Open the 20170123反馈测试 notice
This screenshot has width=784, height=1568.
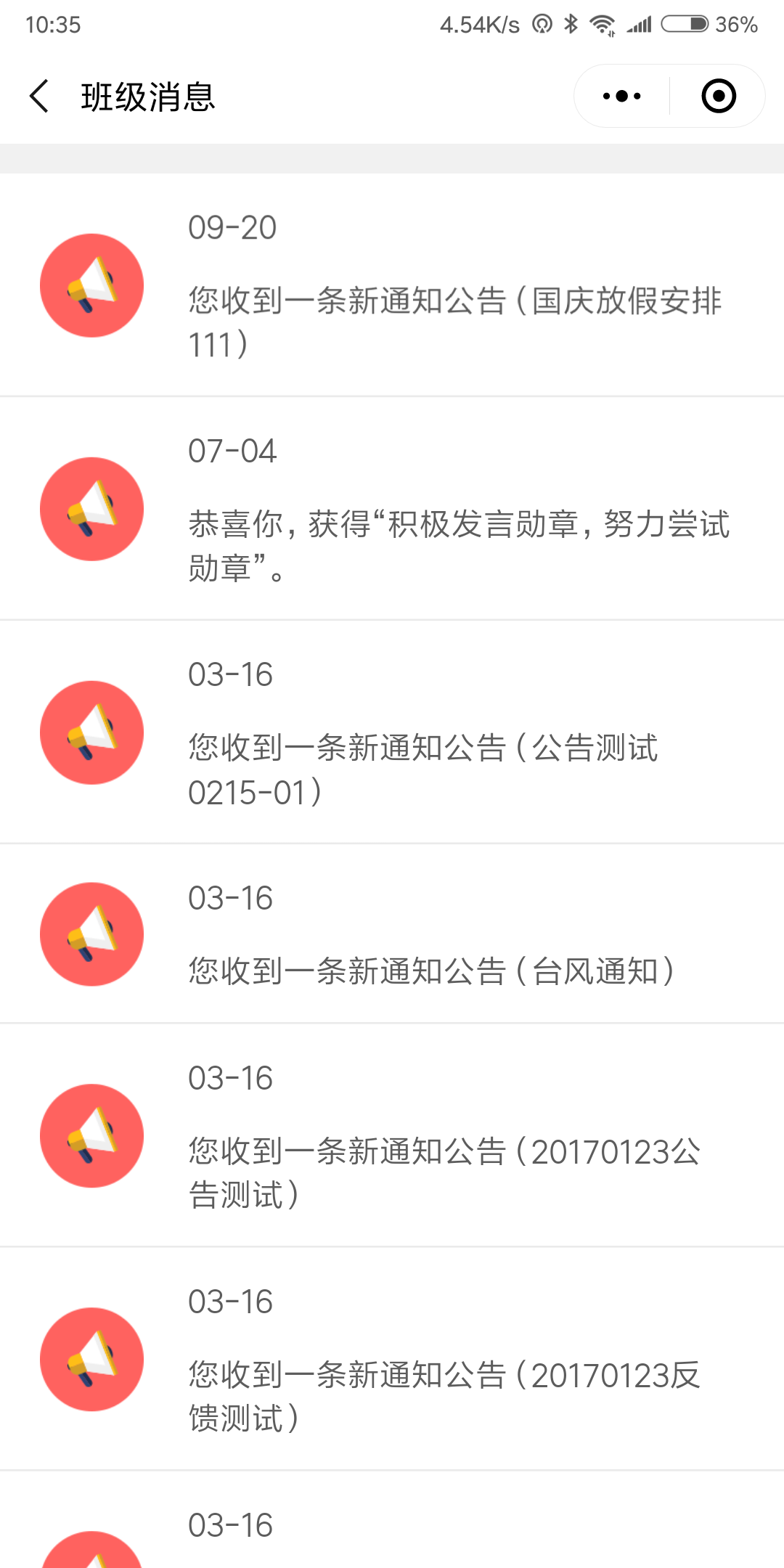pos(392,1360)
